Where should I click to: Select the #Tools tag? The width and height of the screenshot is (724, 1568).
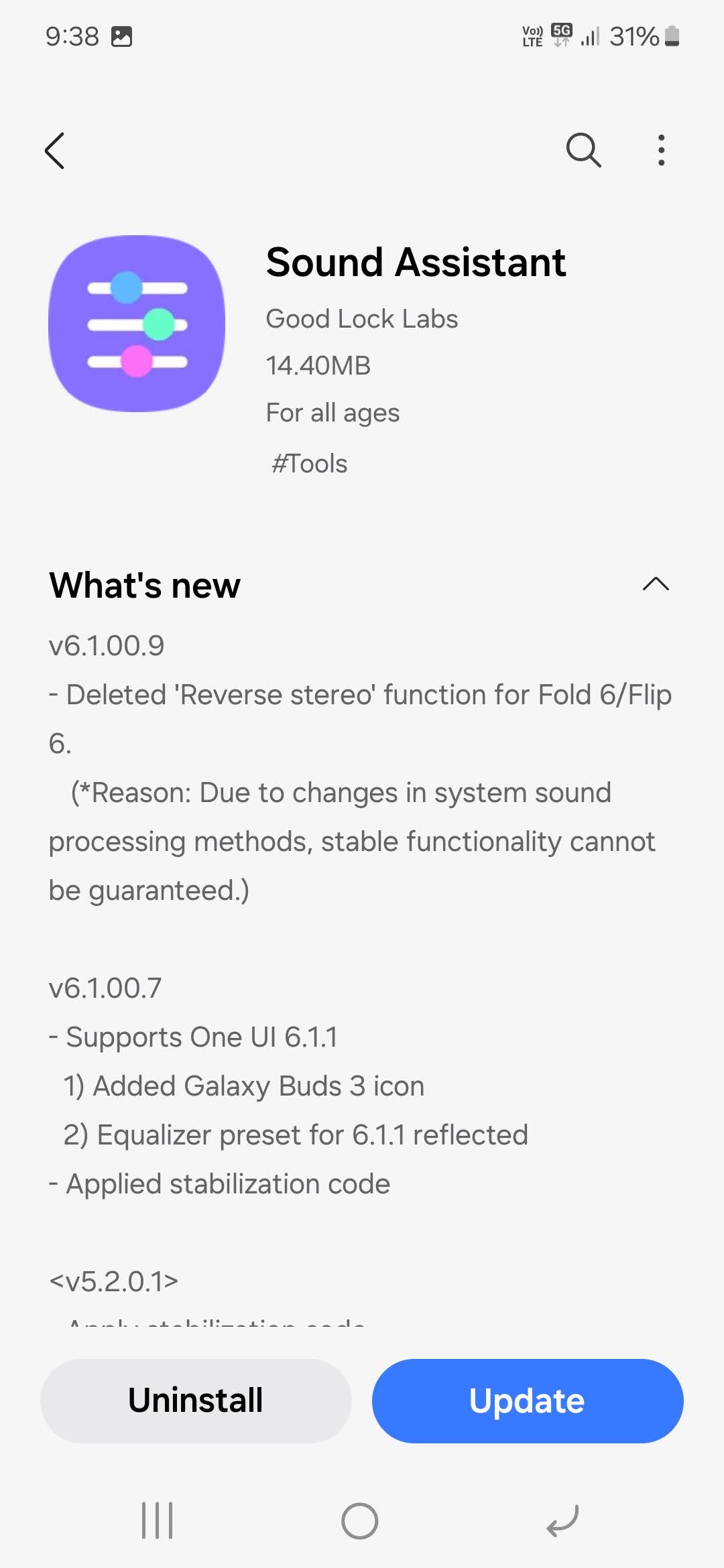tap(310, 464)
